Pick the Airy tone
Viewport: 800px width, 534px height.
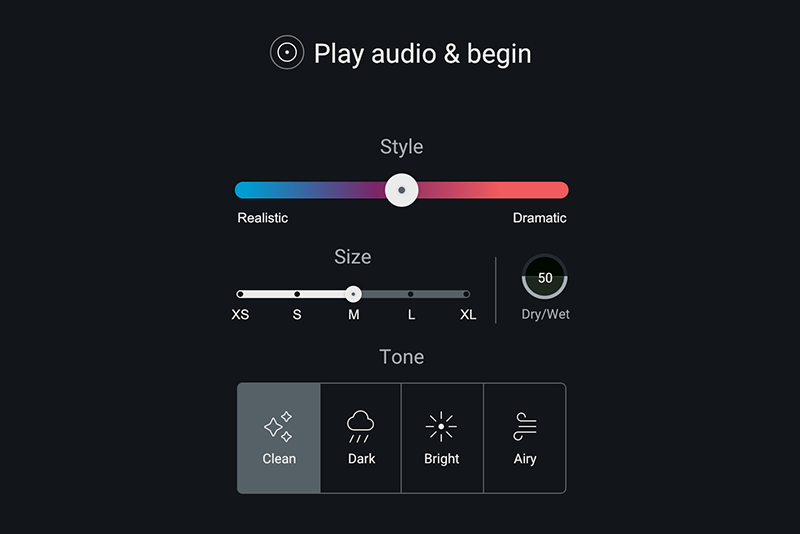point(525,438)
